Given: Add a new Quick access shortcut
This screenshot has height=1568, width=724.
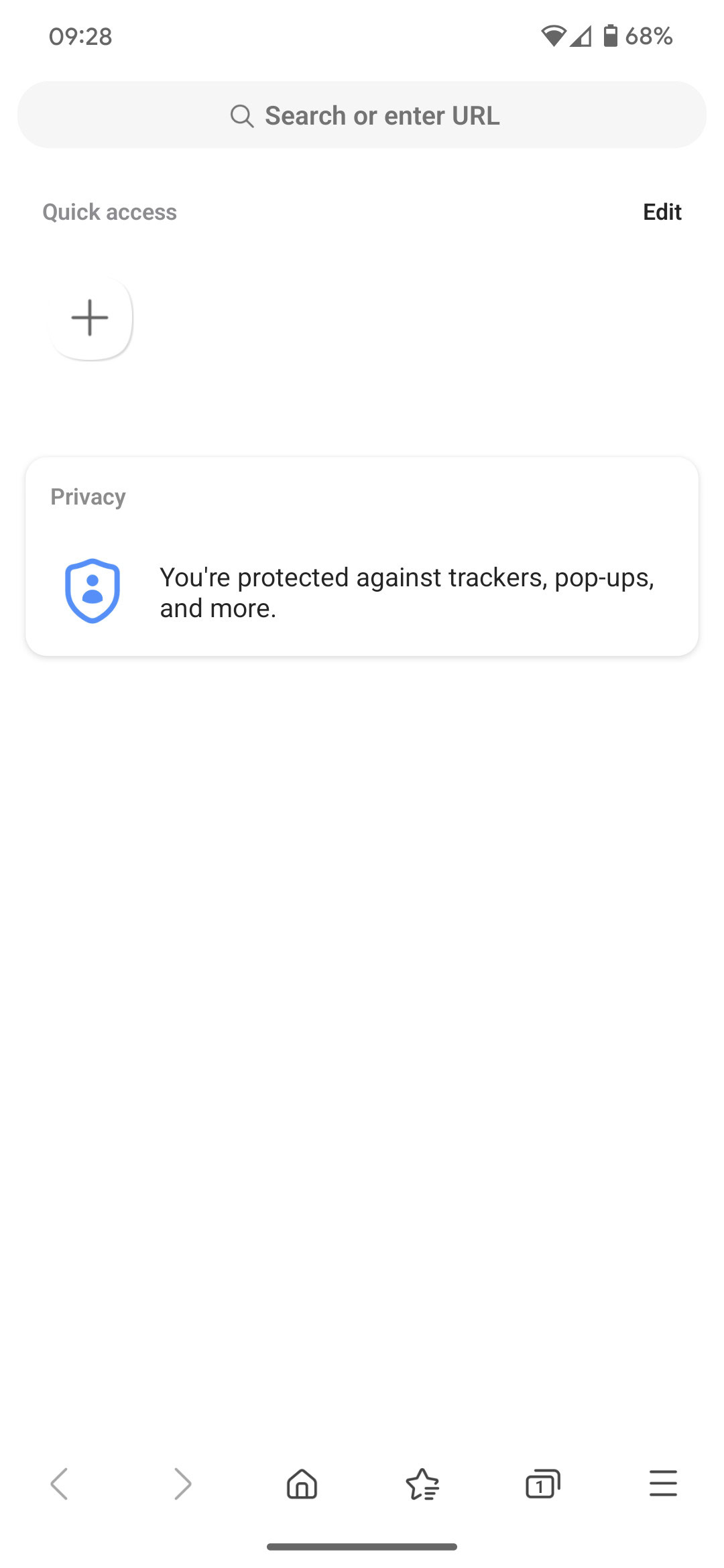Looking at the screenshot, I should [90, 318].
